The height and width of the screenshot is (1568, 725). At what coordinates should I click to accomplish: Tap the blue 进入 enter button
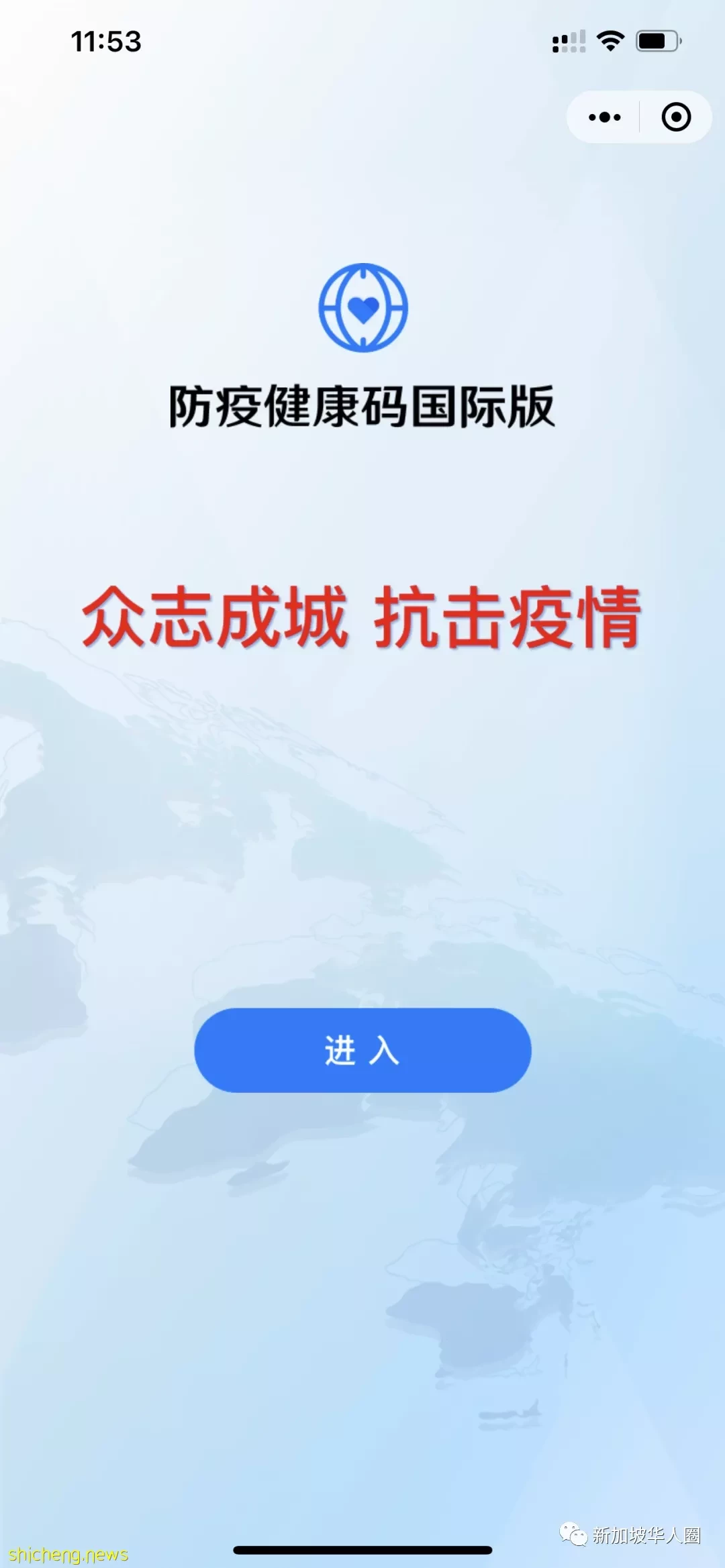(x=362, y=1050)
